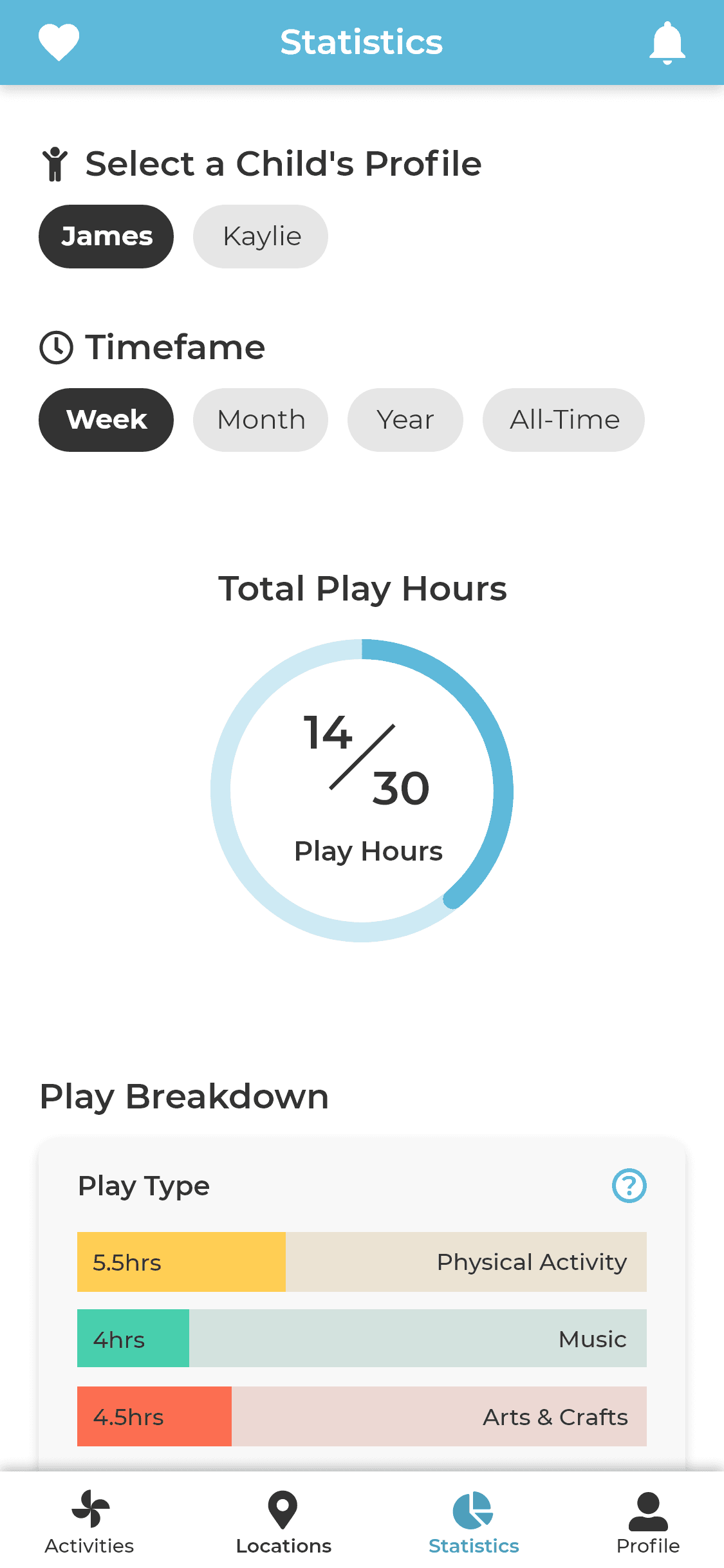
Task: Open the notifications bell
Action: (667, 42)
